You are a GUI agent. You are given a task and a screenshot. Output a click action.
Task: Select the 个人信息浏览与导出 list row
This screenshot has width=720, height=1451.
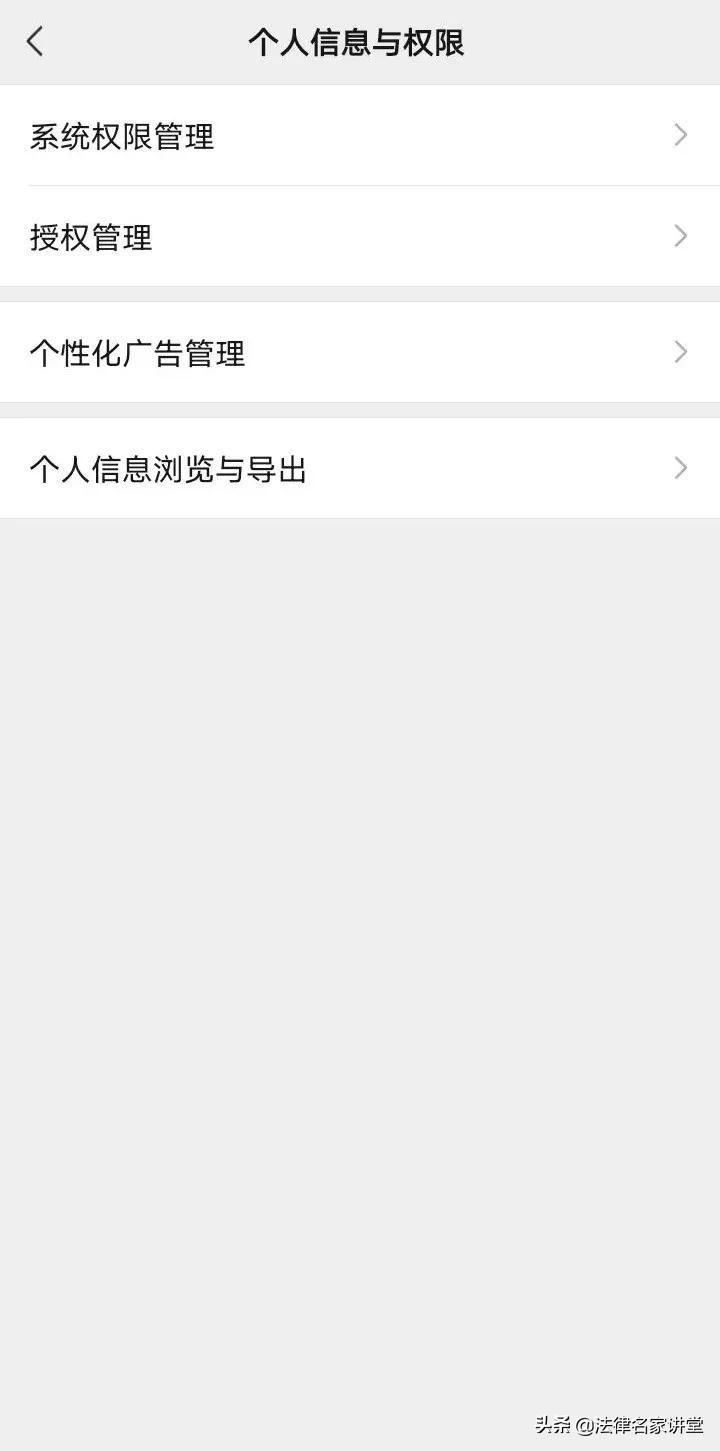pos(360,468)
